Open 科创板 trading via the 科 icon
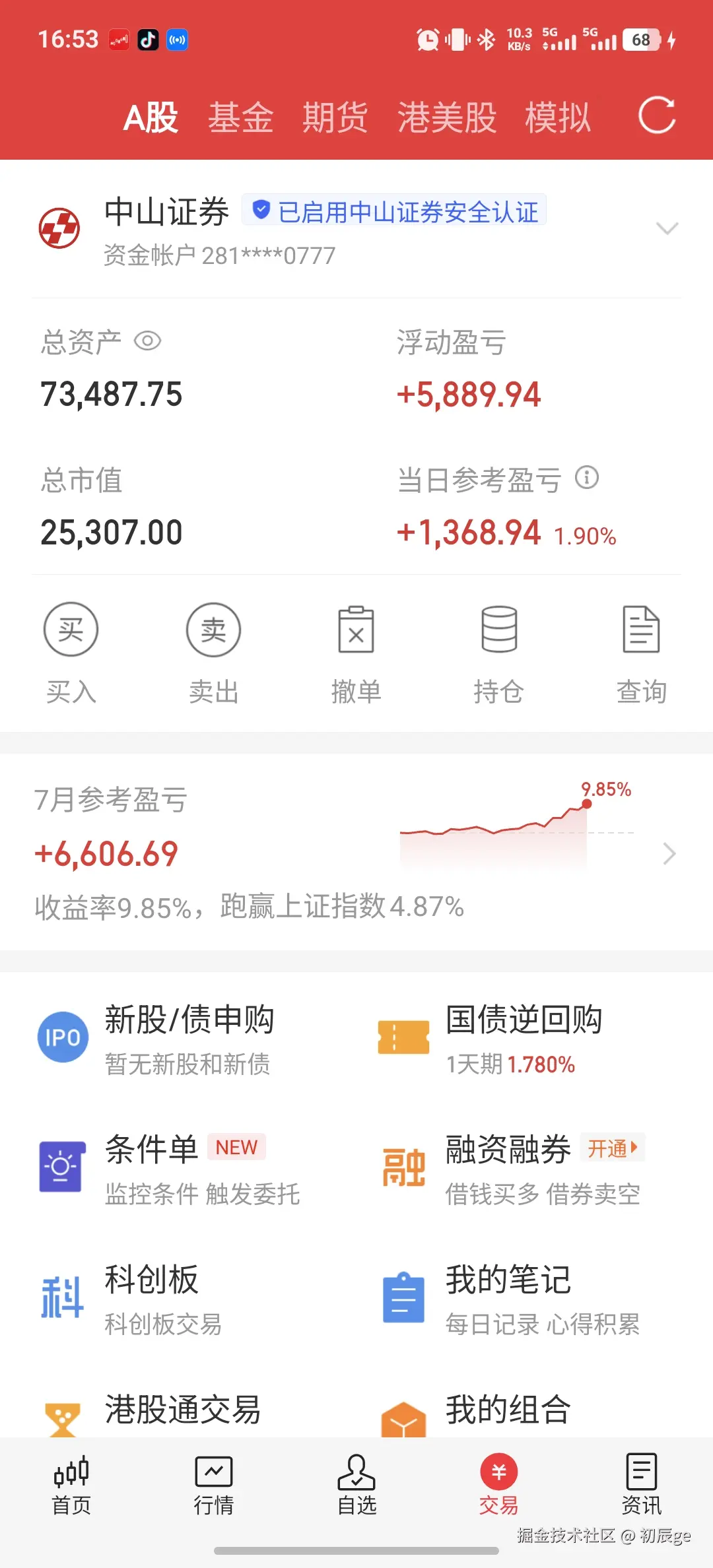The width and height of the screenshot is (713, 1568). pyautogui.click(x=63, y=1293)
